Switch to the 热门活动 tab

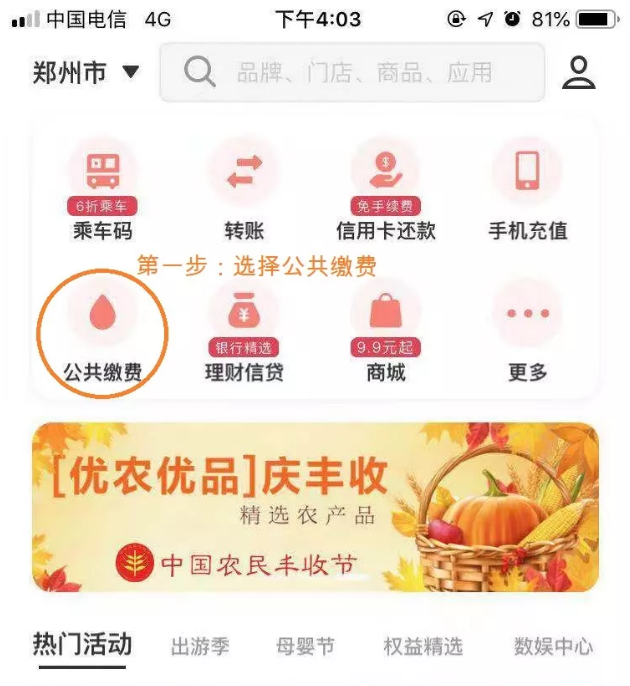(82, 645)
